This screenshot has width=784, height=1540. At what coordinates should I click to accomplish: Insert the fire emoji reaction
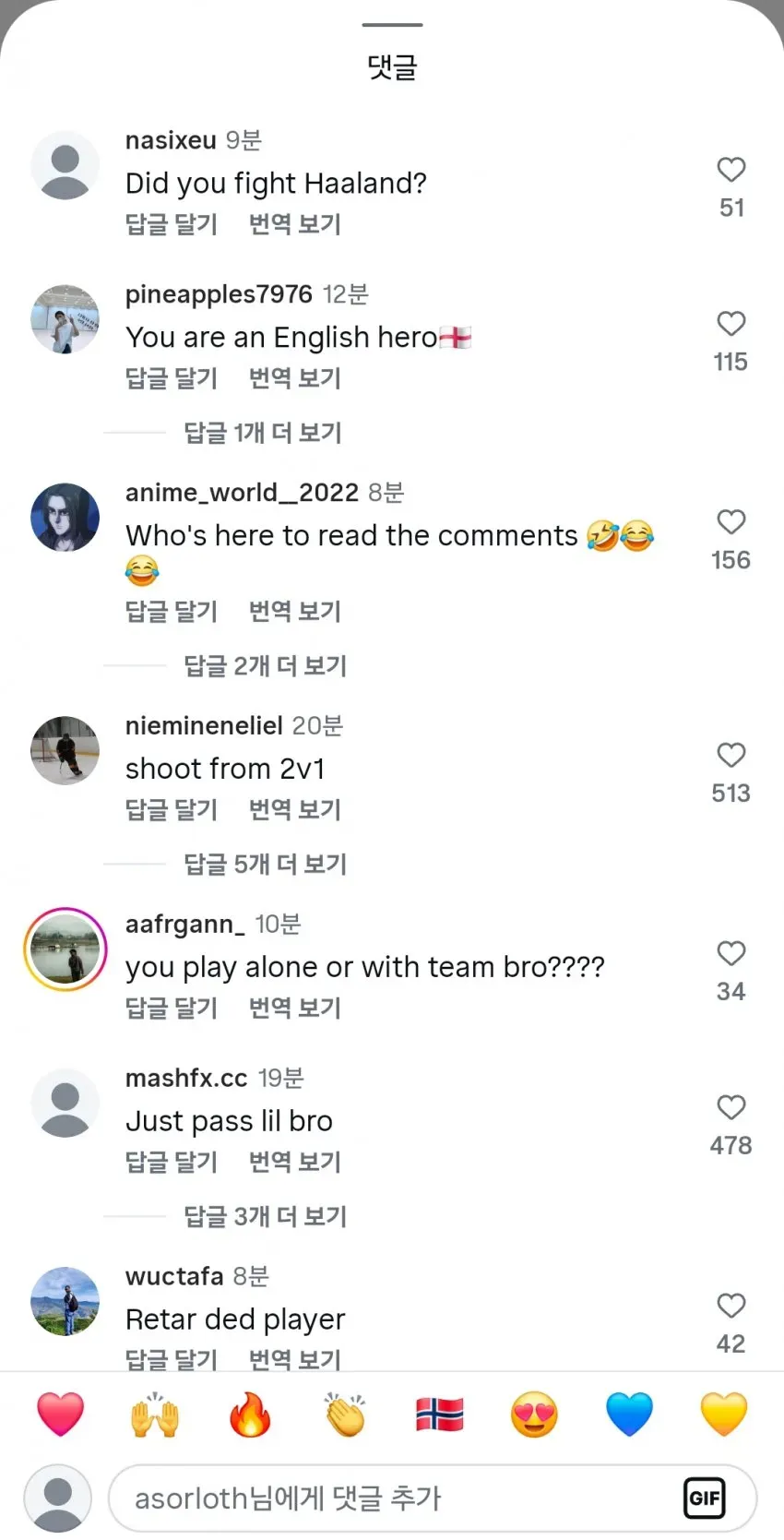(x=250, y=1415)
